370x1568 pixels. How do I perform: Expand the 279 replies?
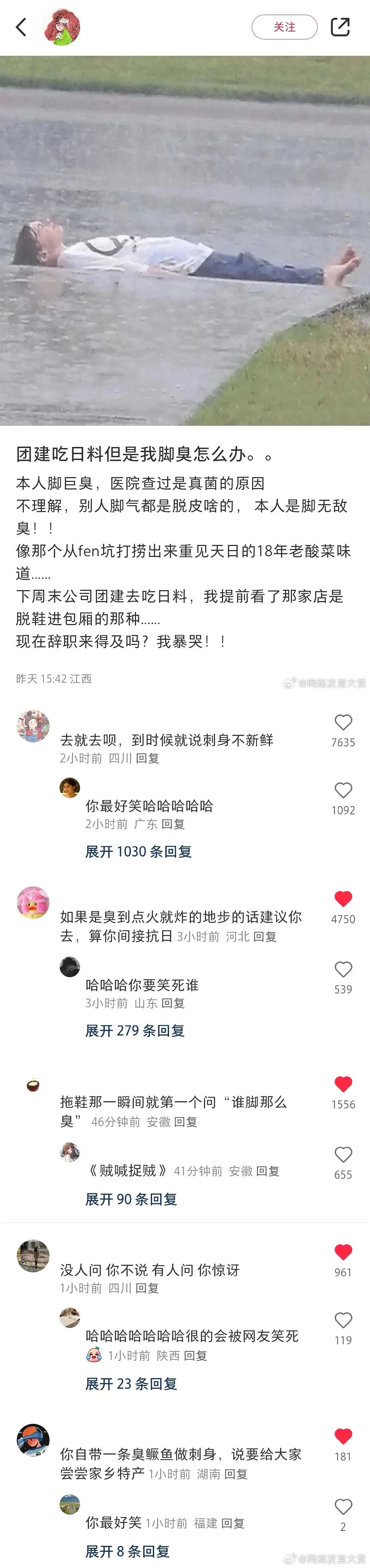[x=135, y=1031]
